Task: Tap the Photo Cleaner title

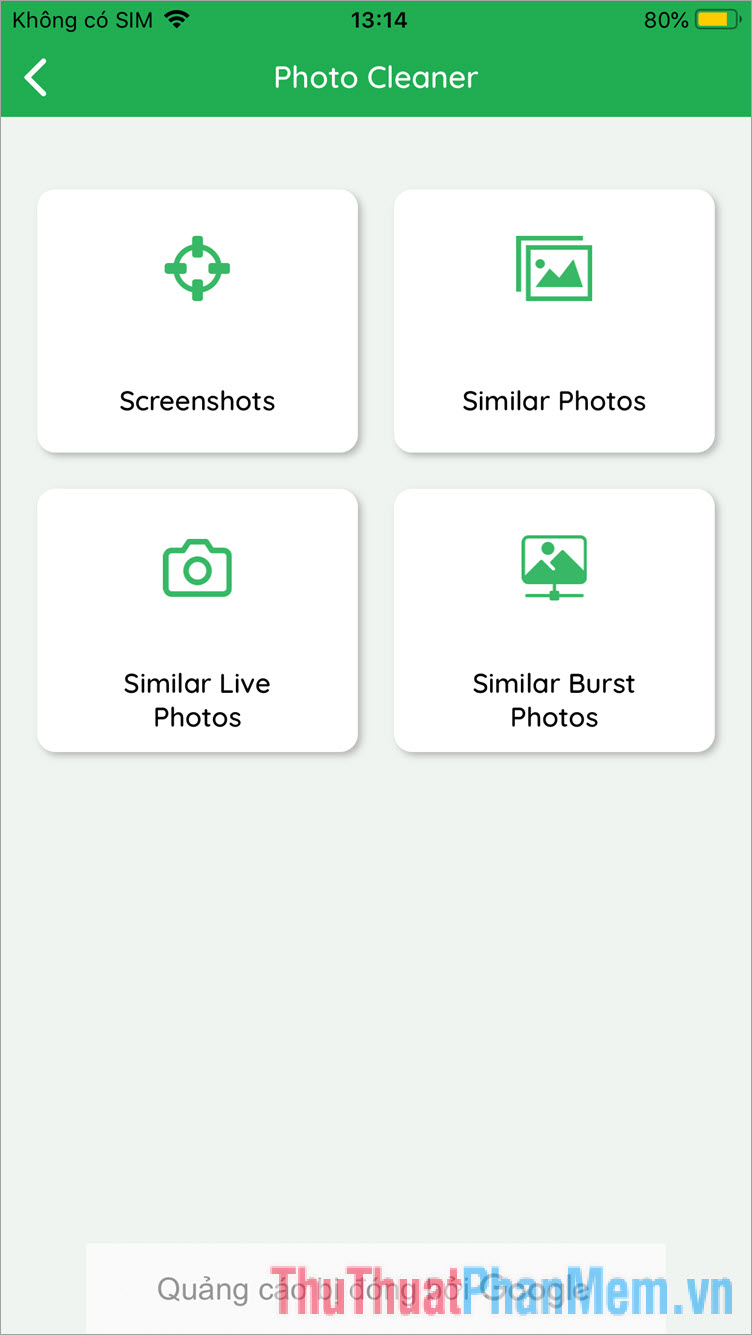Action: tap(376, 77)
